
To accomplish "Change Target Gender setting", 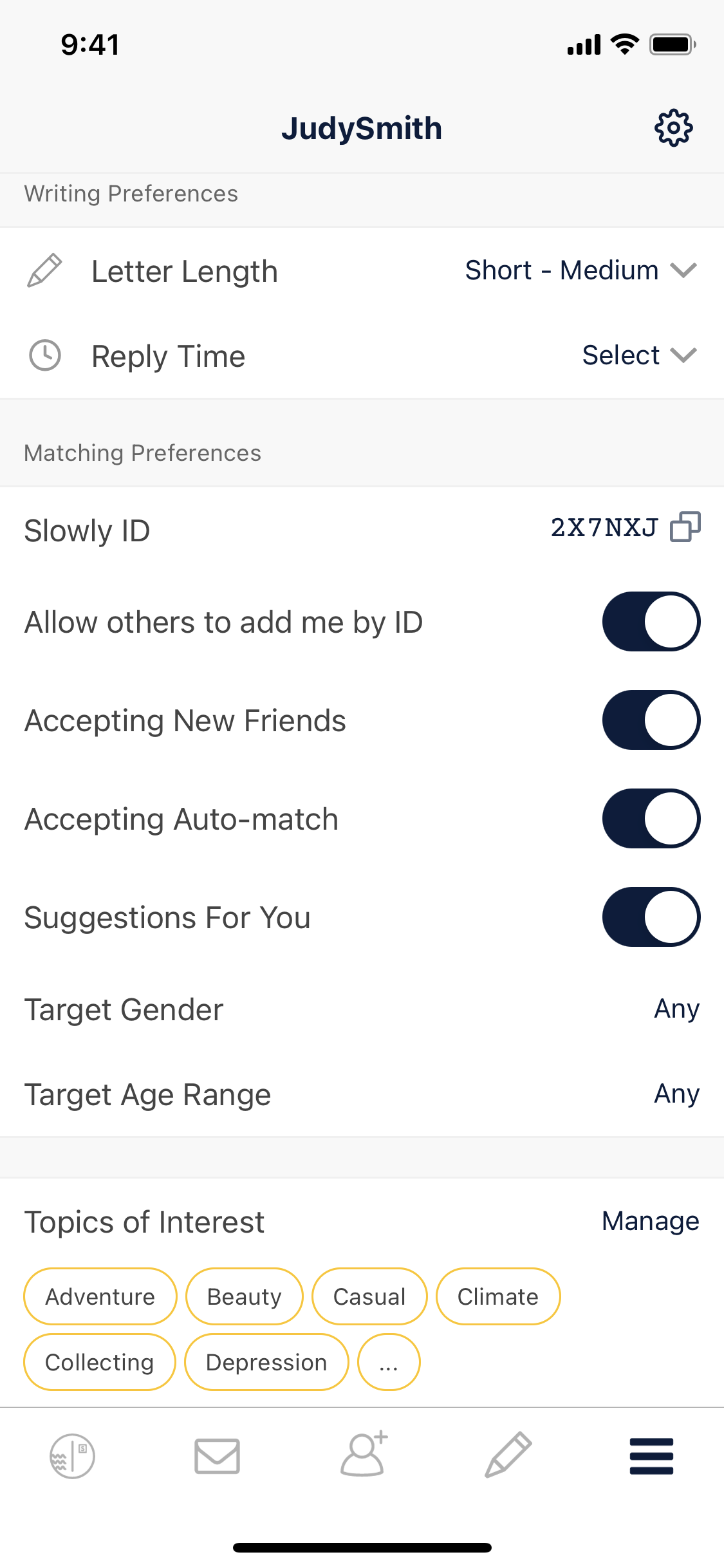I will click(x=362, y=1009).
